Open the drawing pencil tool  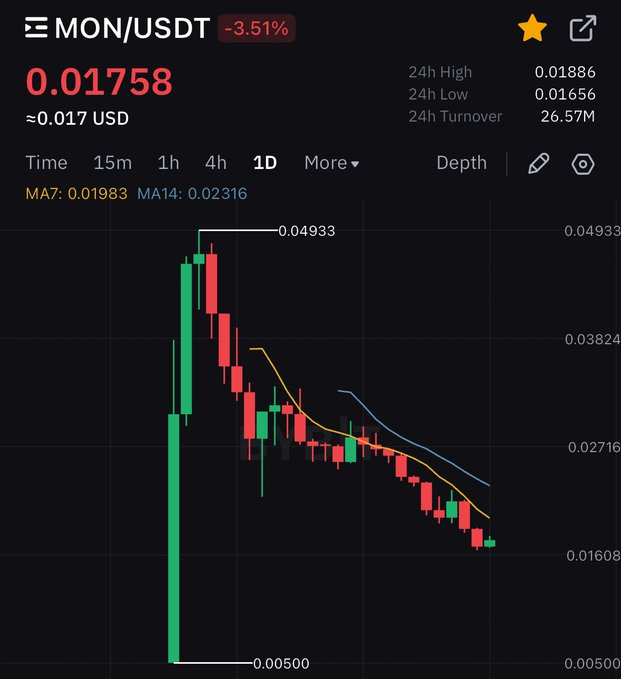539,164
